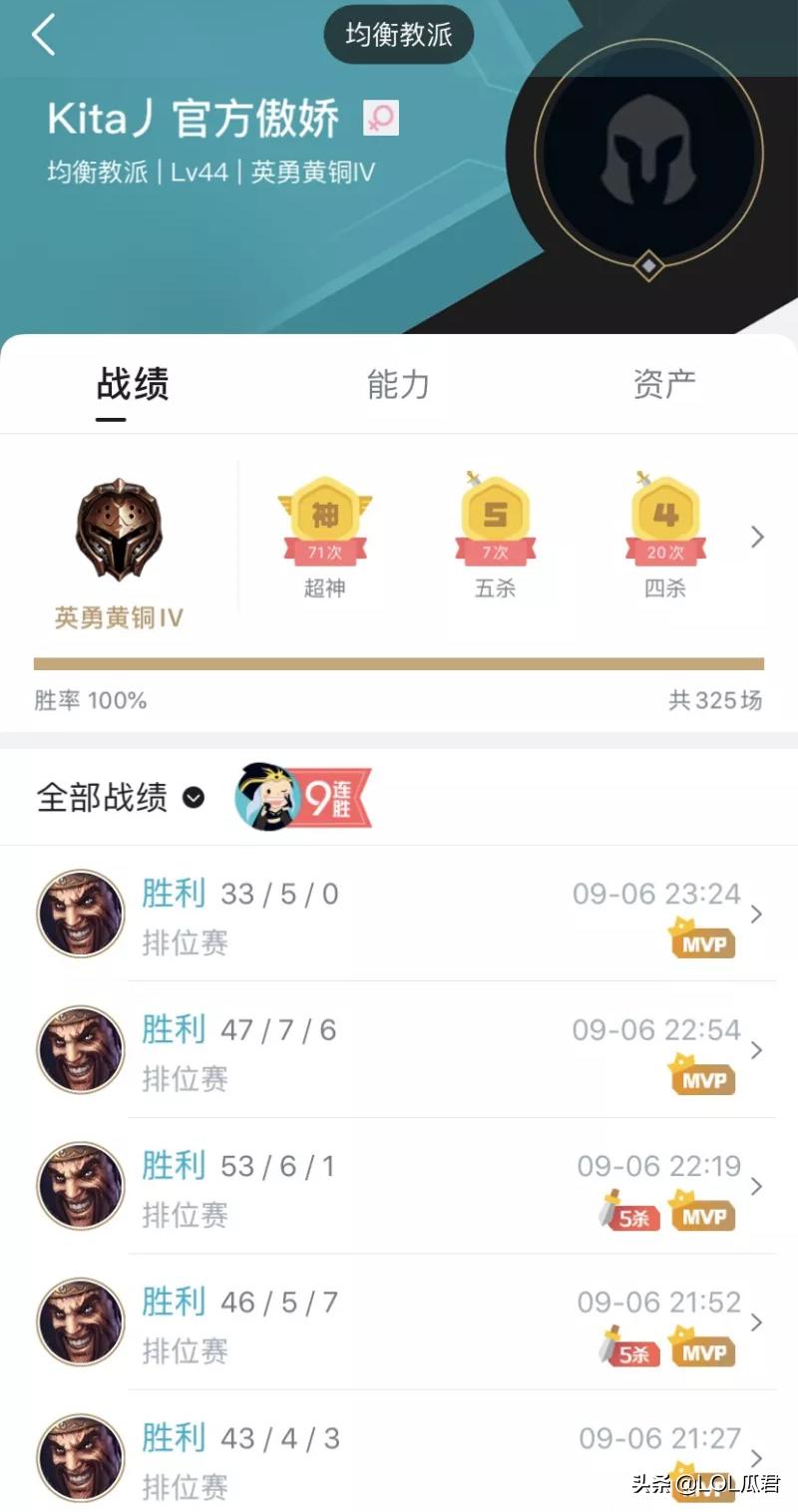Click the Draven champion avatar on the top match
798x1512 pixels.
click(x=80, y=914)
